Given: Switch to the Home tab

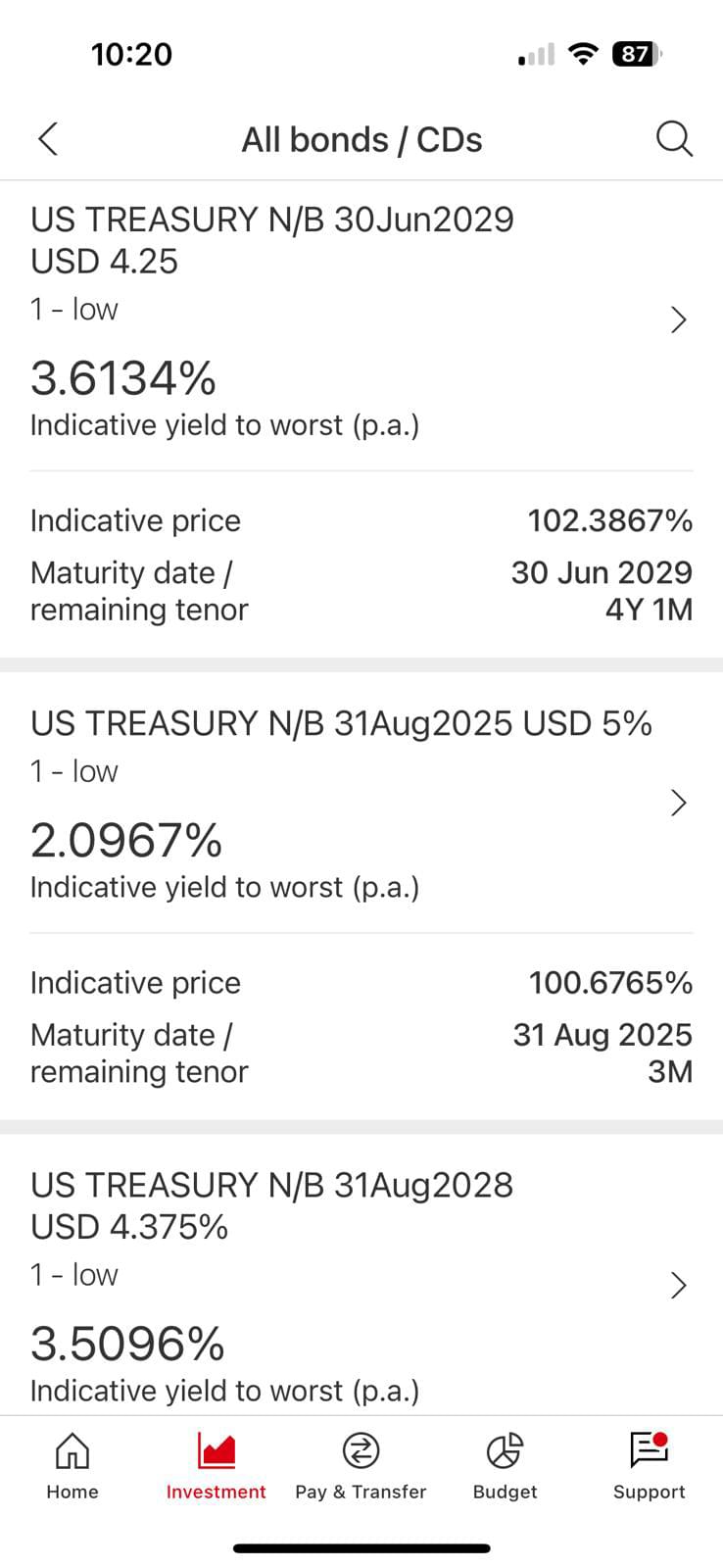Looking at the screenshot, I should (72, 1466).
